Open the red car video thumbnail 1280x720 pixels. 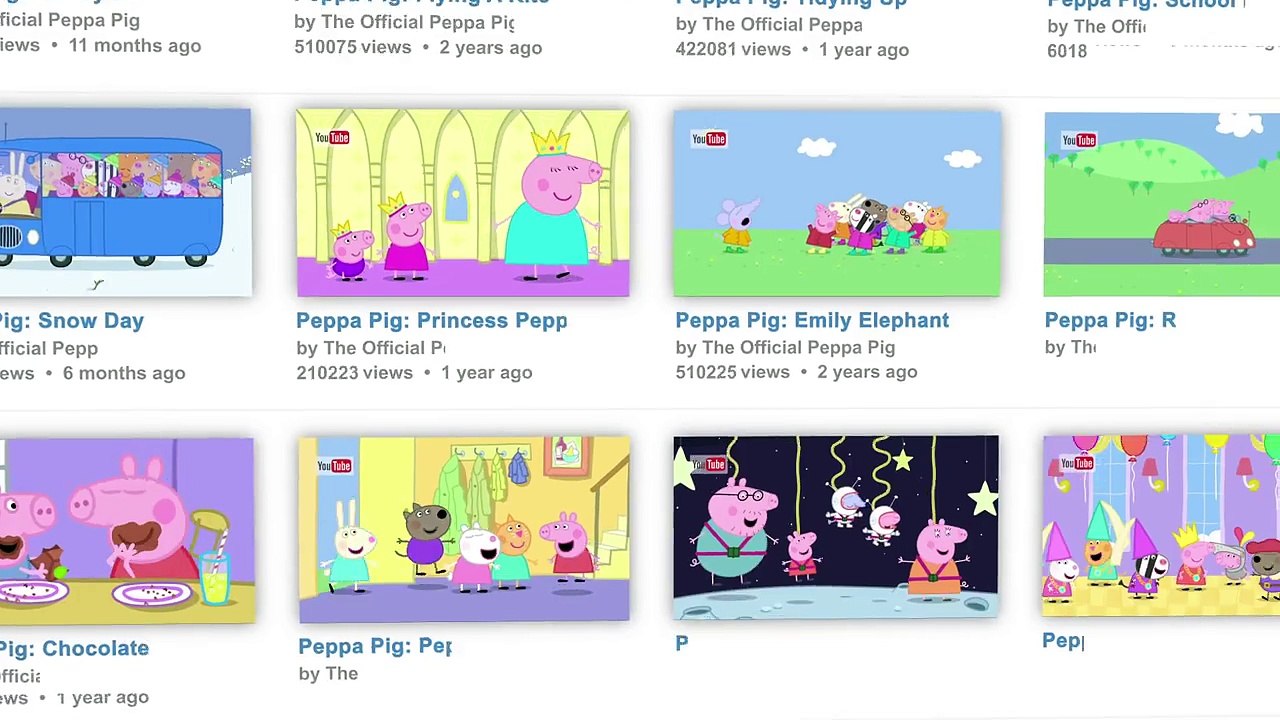point(1161,204)
